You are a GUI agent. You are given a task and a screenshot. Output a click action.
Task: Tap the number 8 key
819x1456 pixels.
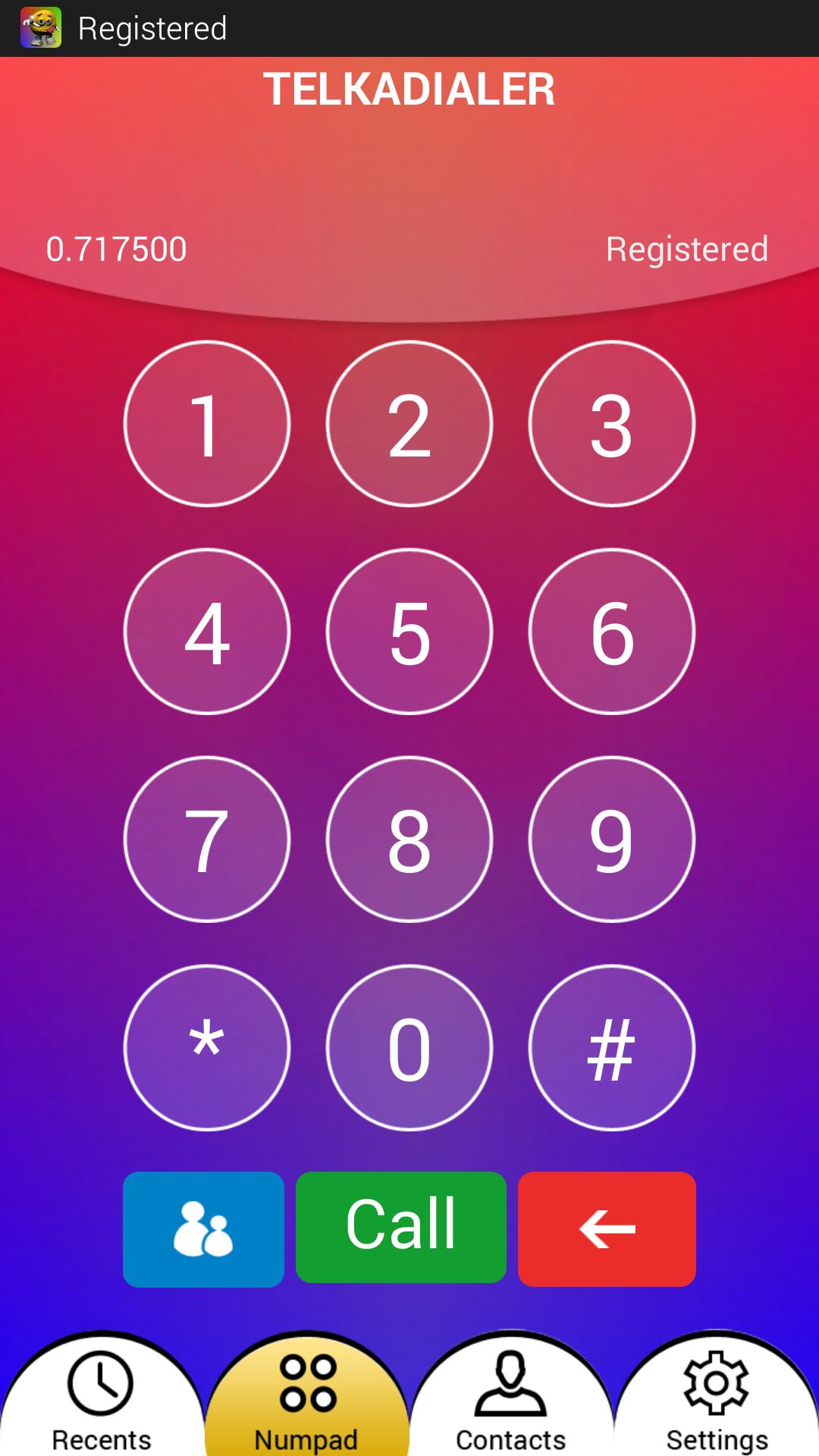[x=409, y=839]
